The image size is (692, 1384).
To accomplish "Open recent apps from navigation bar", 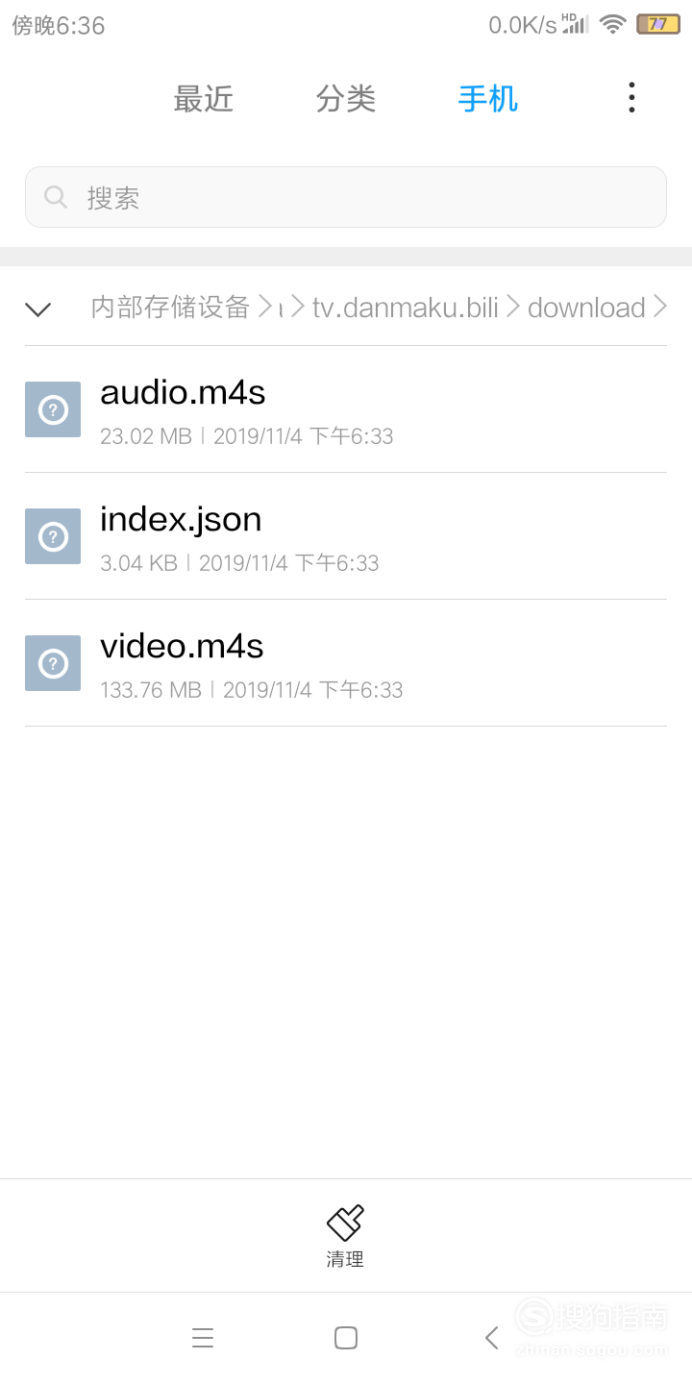I will pos(203,1338).
